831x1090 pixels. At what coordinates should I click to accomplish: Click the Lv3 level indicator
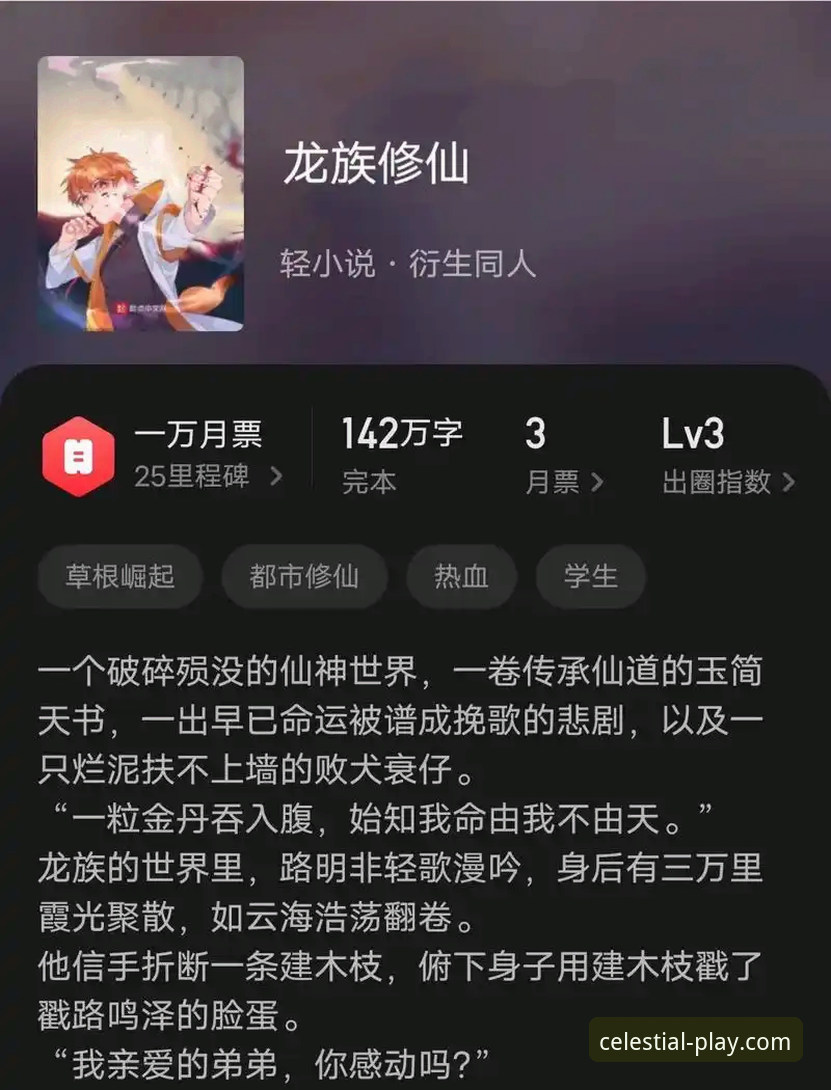pyautogui.click(x=694, y=432)
